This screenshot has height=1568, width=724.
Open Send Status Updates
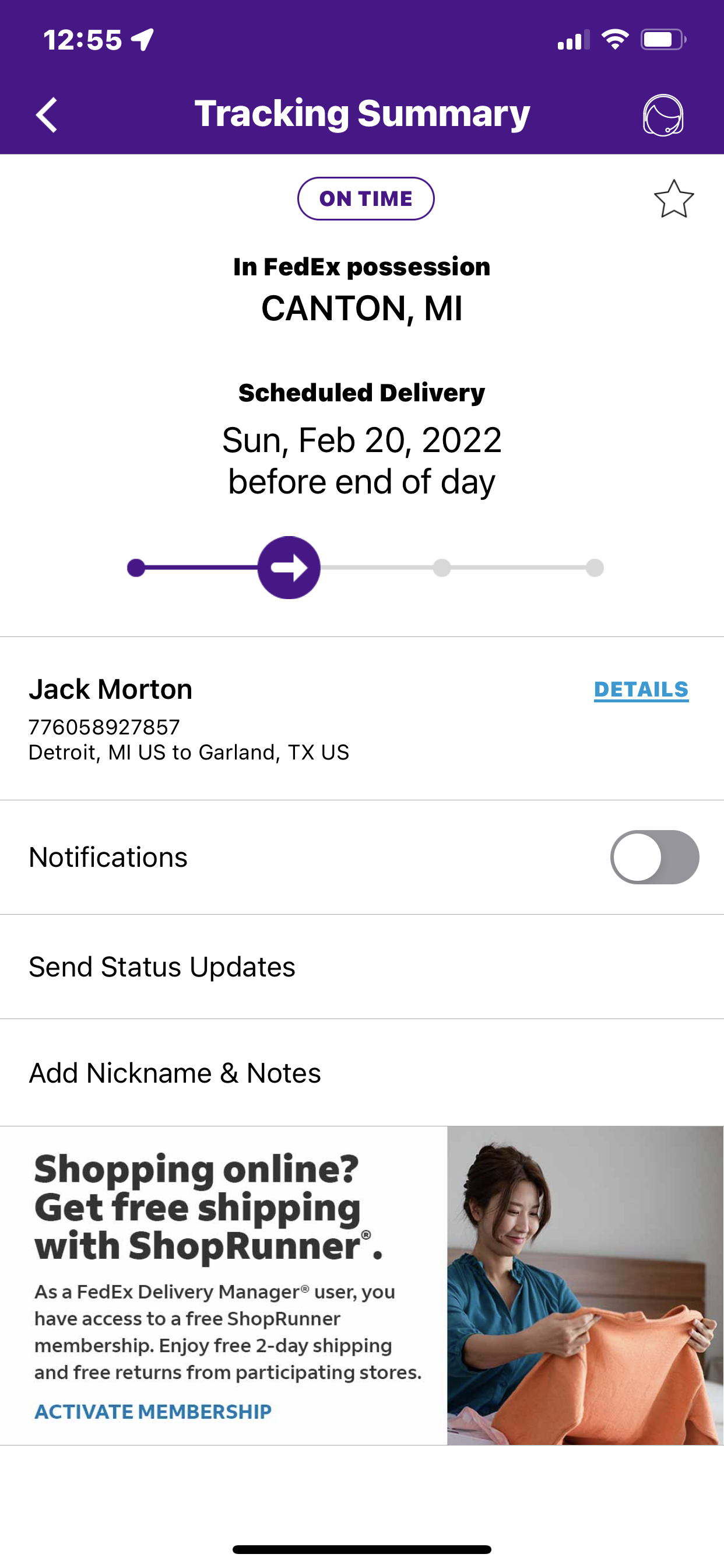tap(162, 967)
